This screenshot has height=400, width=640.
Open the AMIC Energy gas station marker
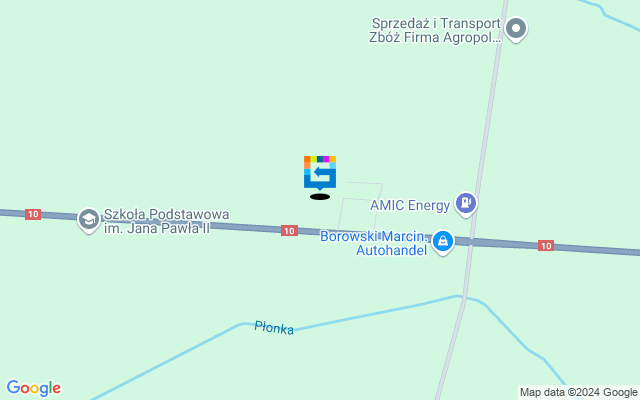(465, 204)
